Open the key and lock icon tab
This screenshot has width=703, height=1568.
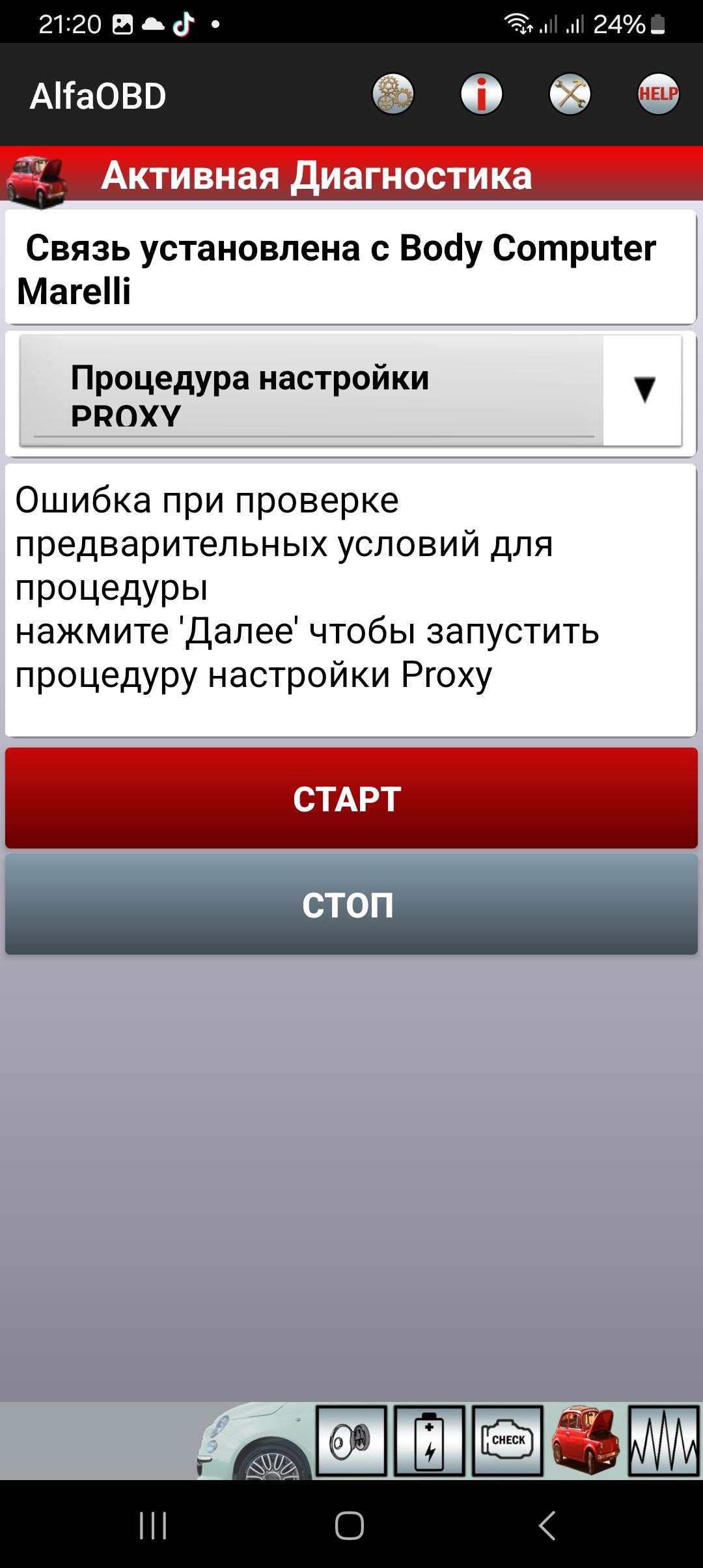point(351,1441)
